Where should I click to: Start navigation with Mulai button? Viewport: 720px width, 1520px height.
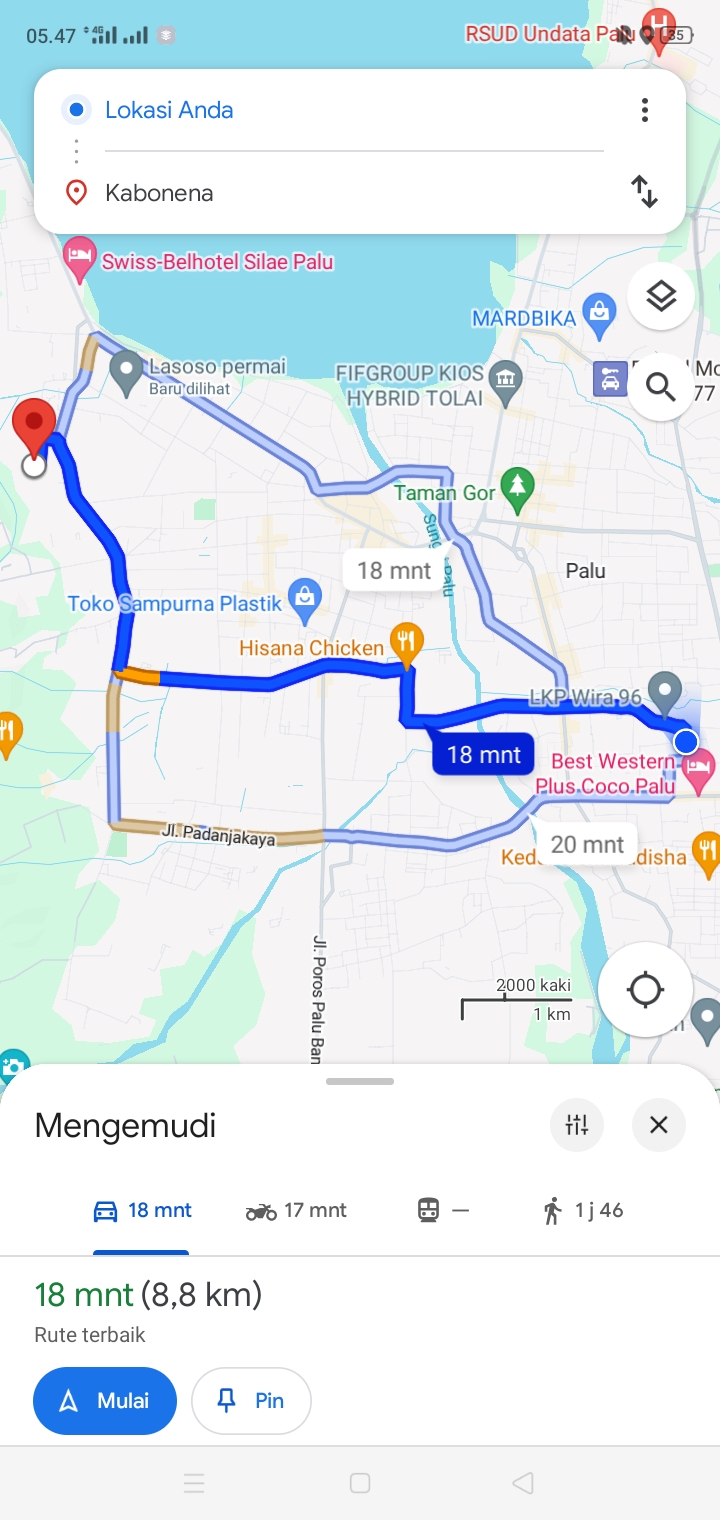[105, 1400]
